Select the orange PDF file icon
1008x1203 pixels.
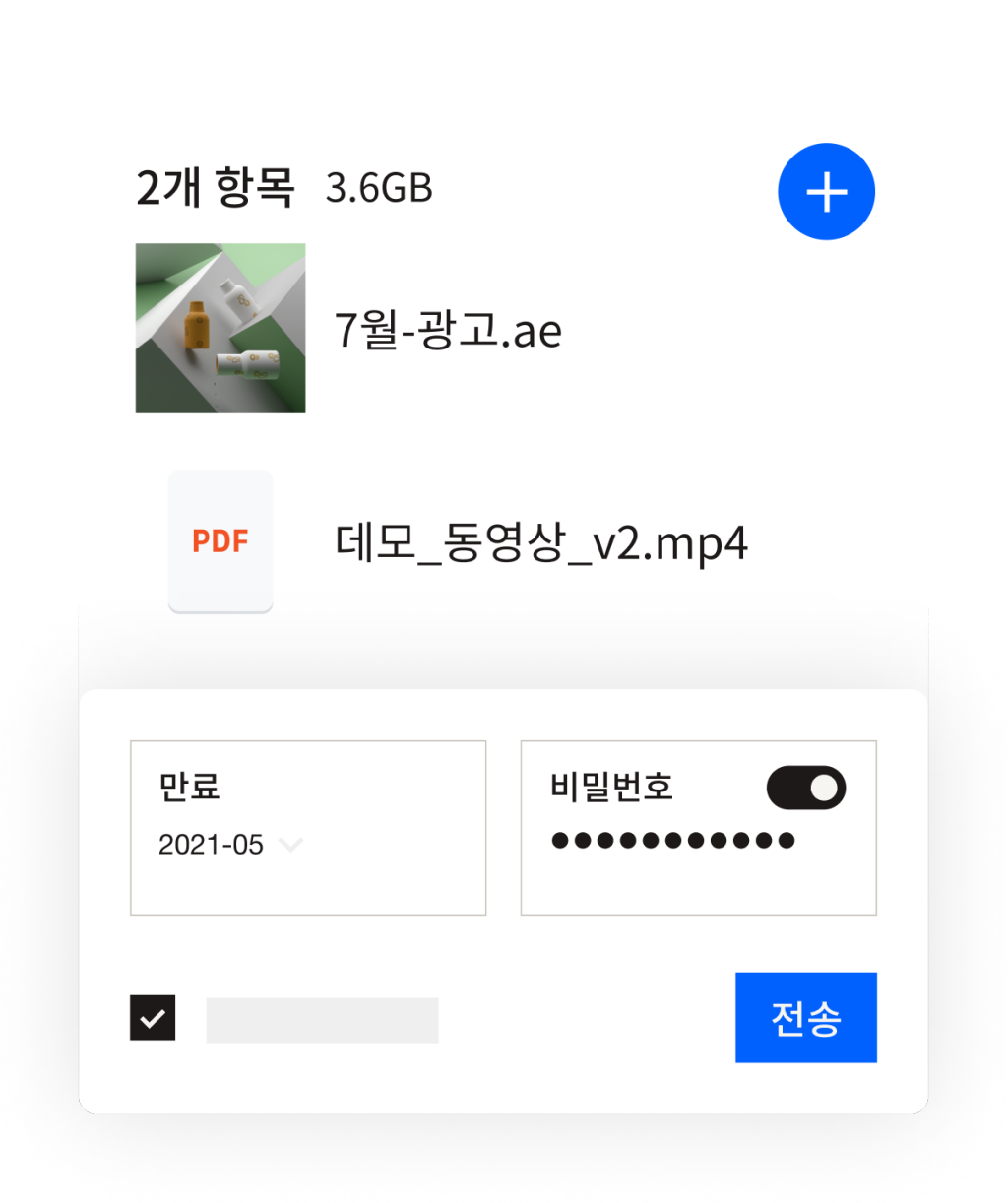(220, 540)
